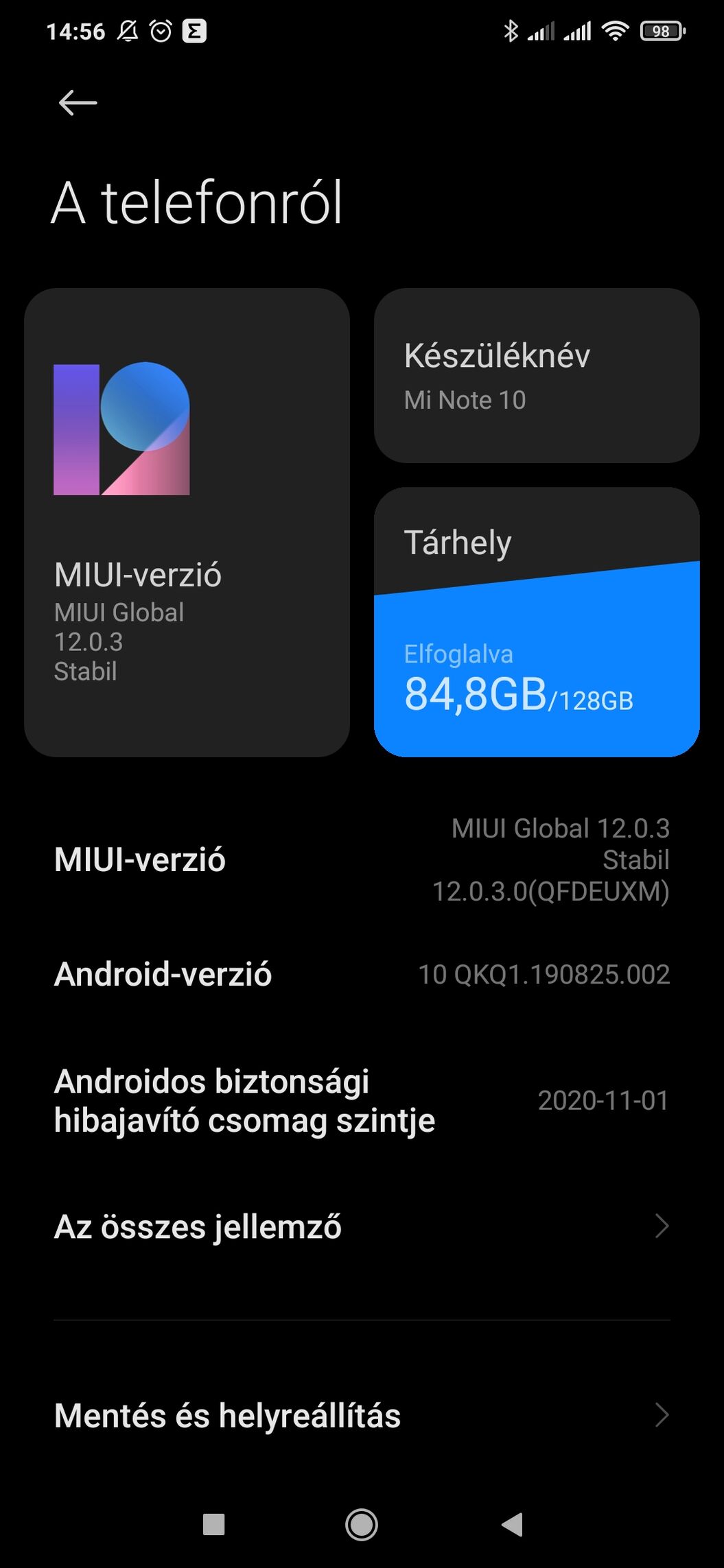Open the MIUI-verzió card with logo
This screenshot has height=1568, width=724.
pyautogui.click(x=187, y=522)
